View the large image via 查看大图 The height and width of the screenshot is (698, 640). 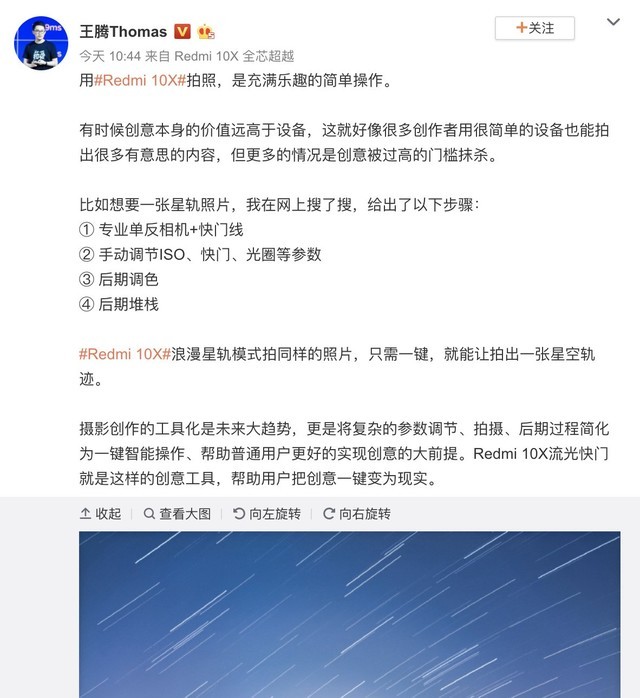pos(177,514)
